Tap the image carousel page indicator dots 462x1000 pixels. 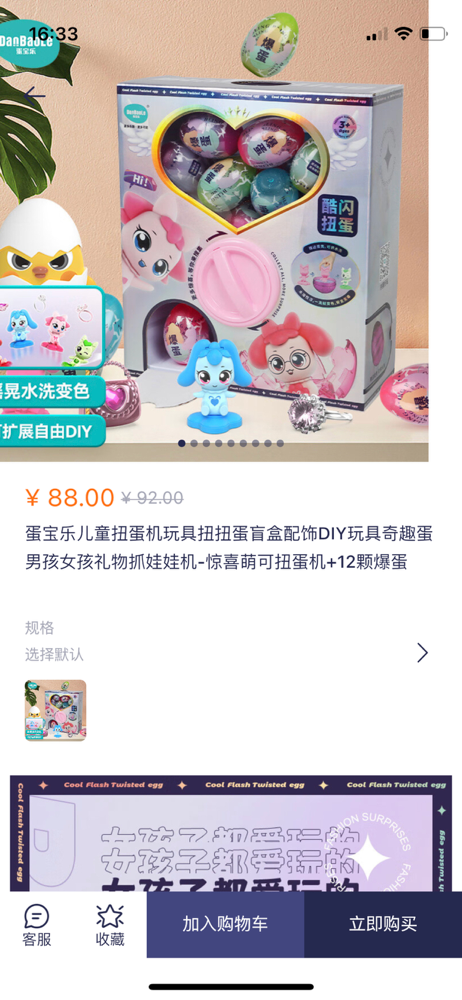[x=231, y=443]
